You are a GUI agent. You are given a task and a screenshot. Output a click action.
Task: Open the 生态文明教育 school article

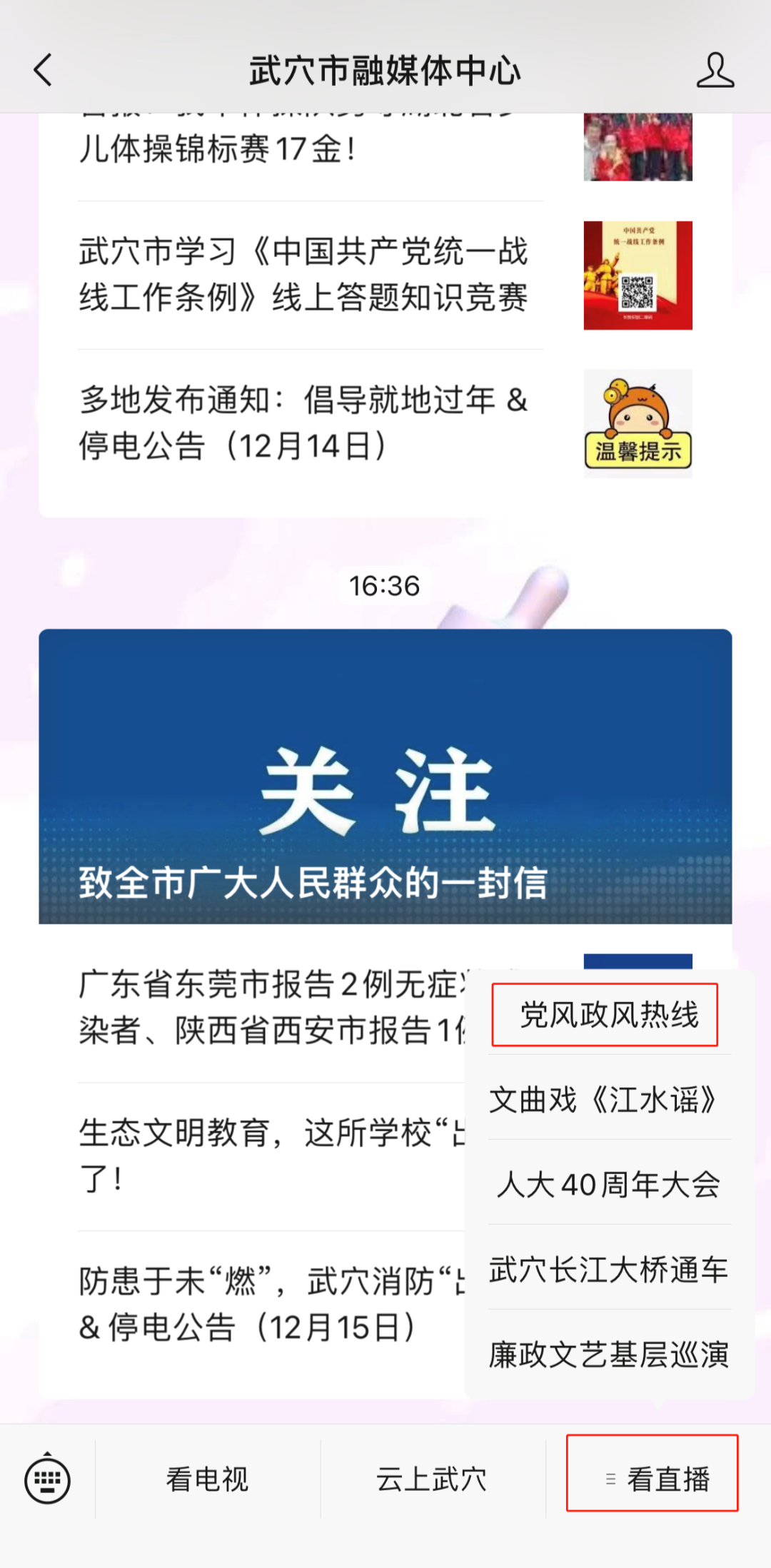(x=271, y=1155)
